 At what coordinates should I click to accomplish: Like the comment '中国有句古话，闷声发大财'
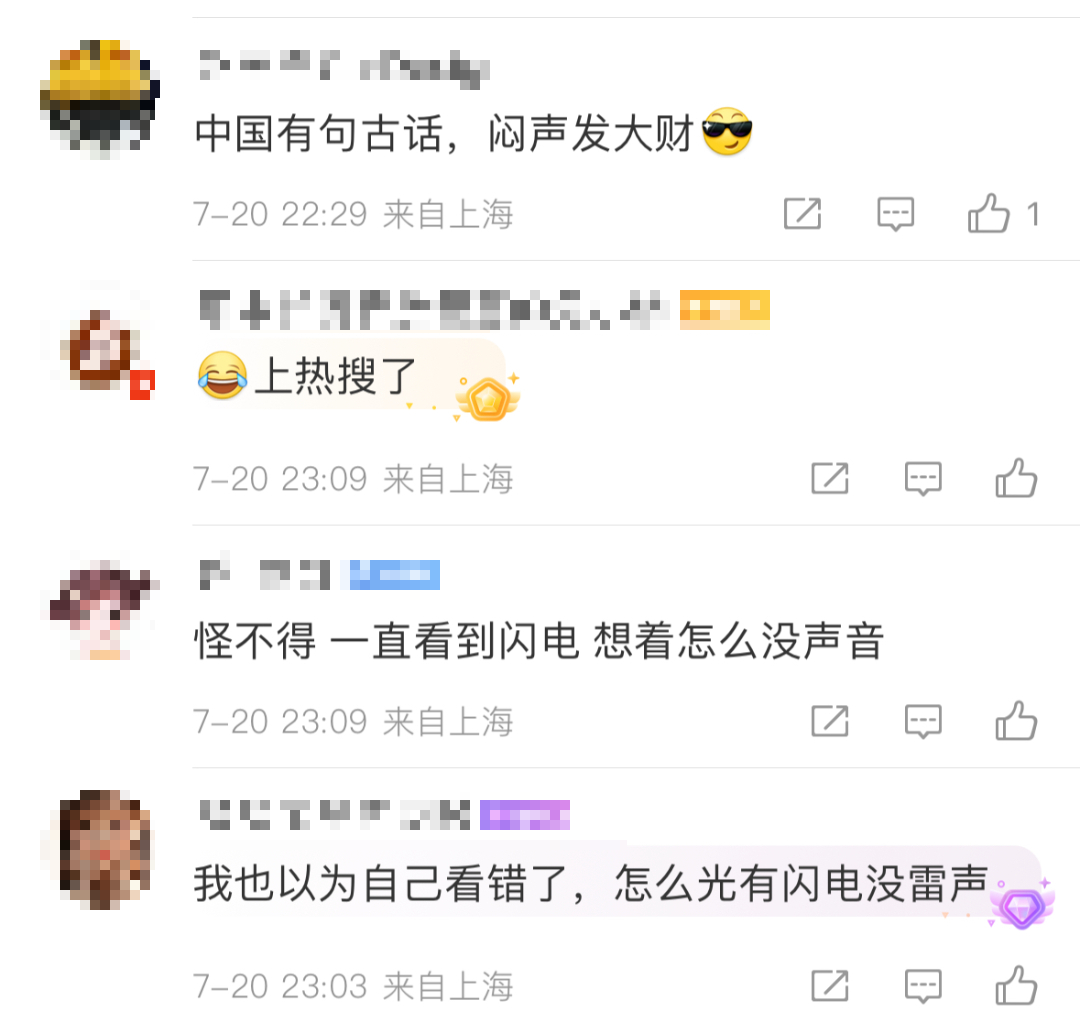[989, 214]
